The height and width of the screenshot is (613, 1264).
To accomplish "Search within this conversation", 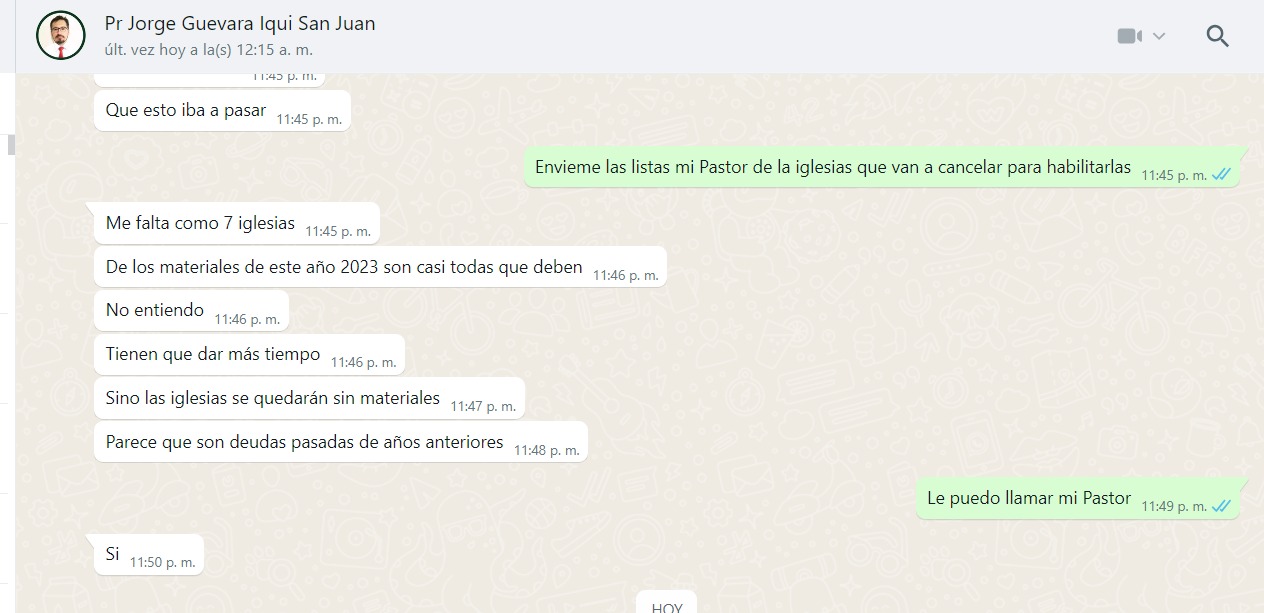I will point(1217,36).
